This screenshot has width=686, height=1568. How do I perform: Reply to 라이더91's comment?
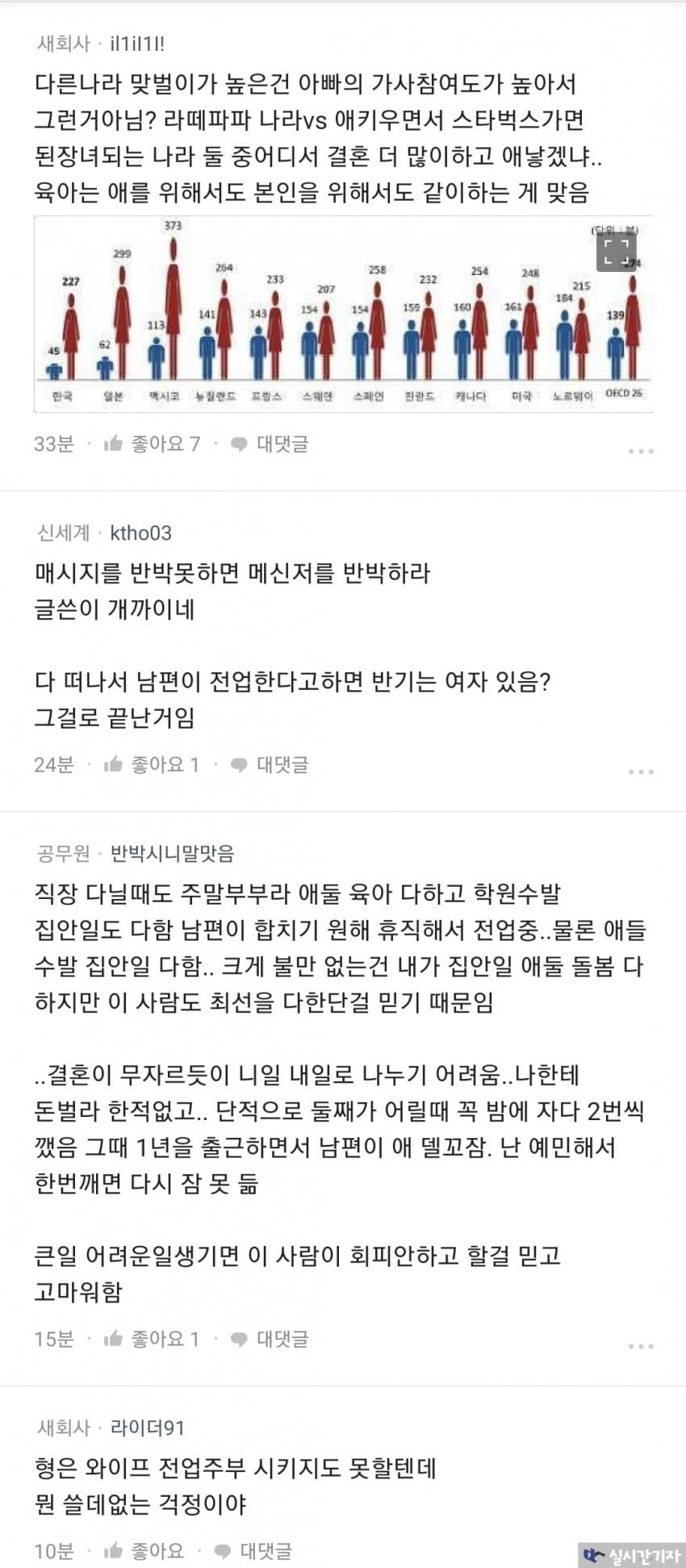(x=253, y=1550)
